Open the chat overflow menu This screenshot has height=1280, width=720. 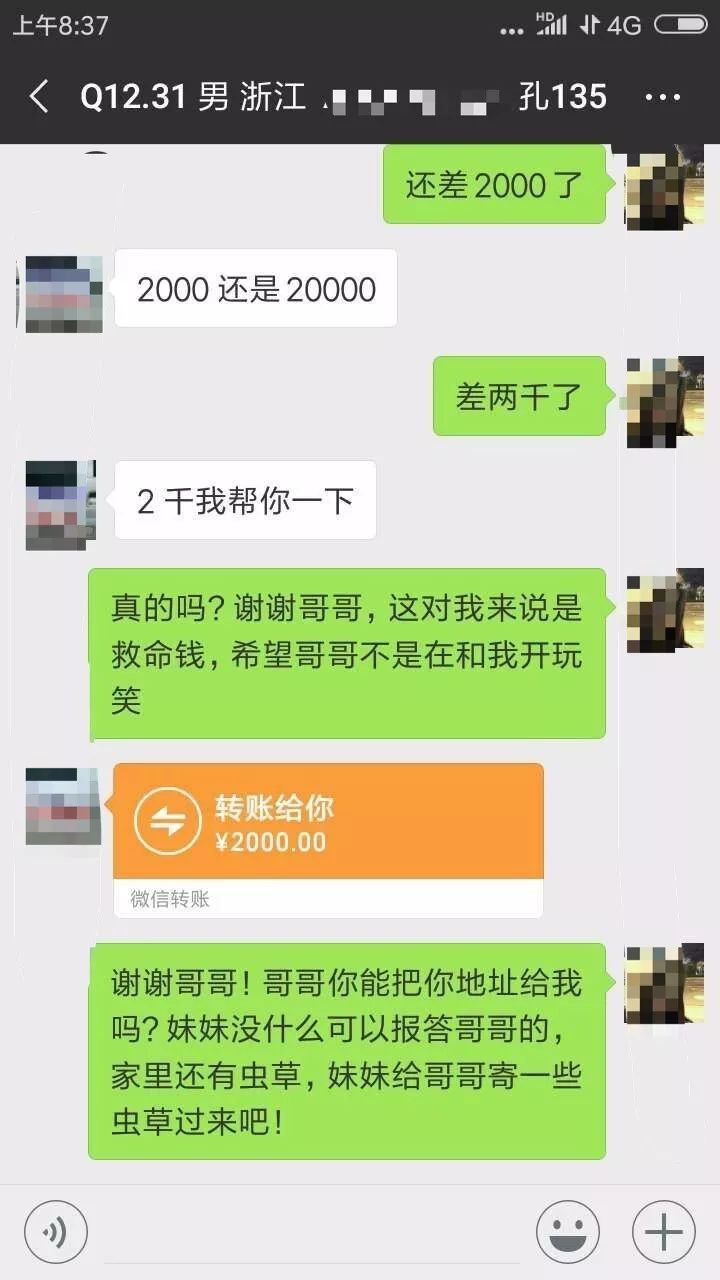pyautogui.click(x=663, y=97)
